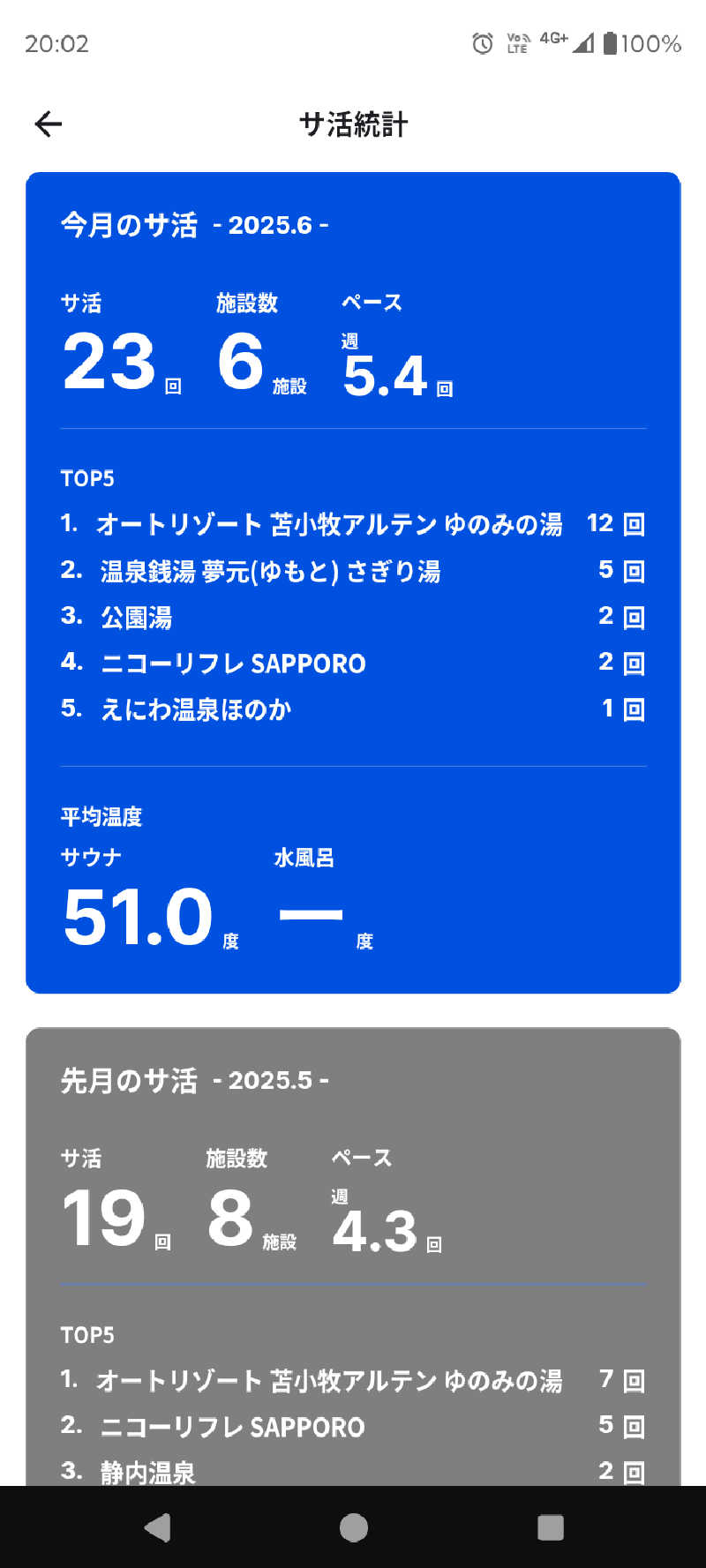The width and height of the screenshot is (706, 1568).
Task: Open the recent apps overview
Action: click(x=550, y=1527)
